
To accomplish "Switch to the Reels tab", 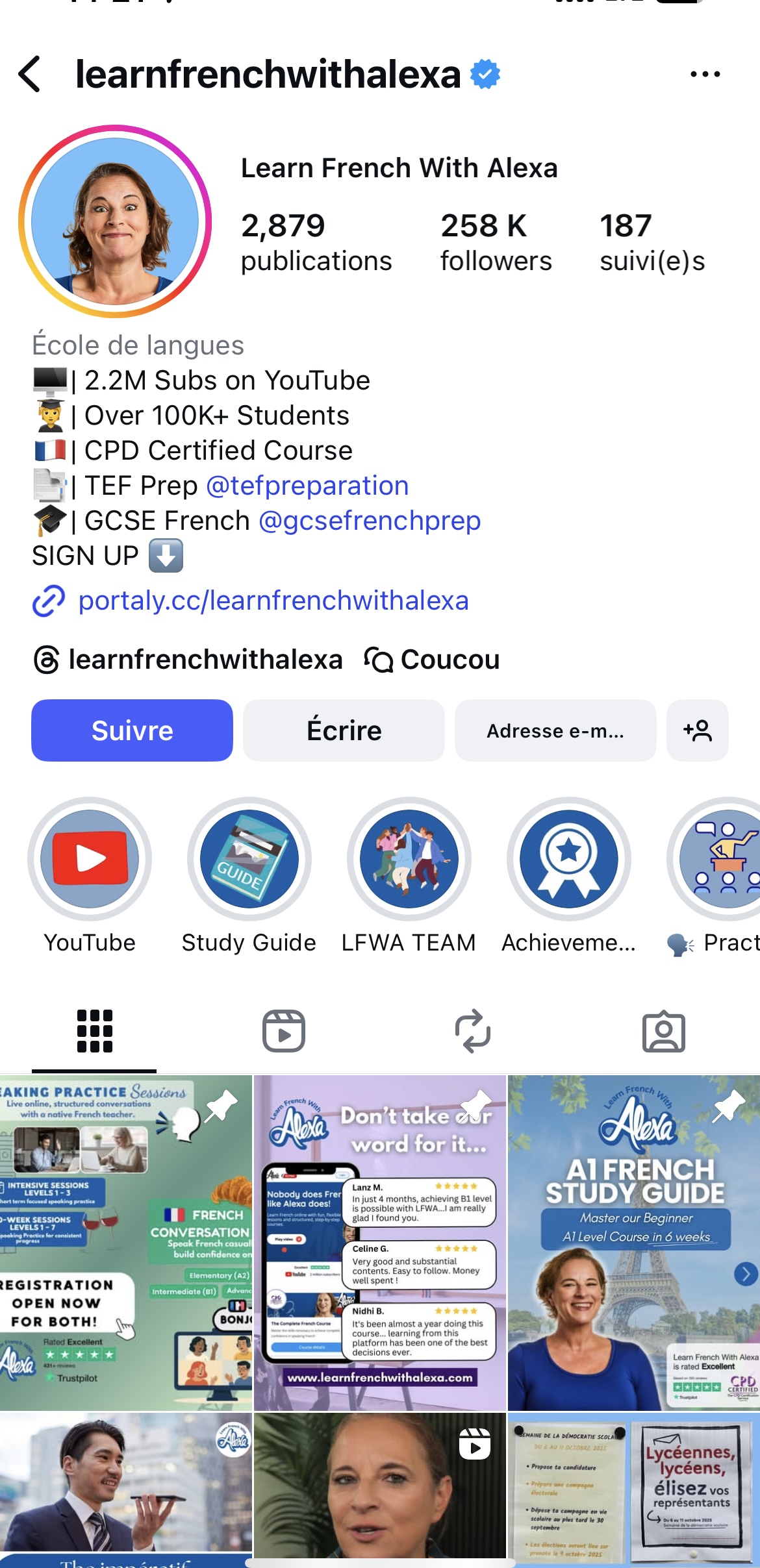I will [x=284, y=1031].
